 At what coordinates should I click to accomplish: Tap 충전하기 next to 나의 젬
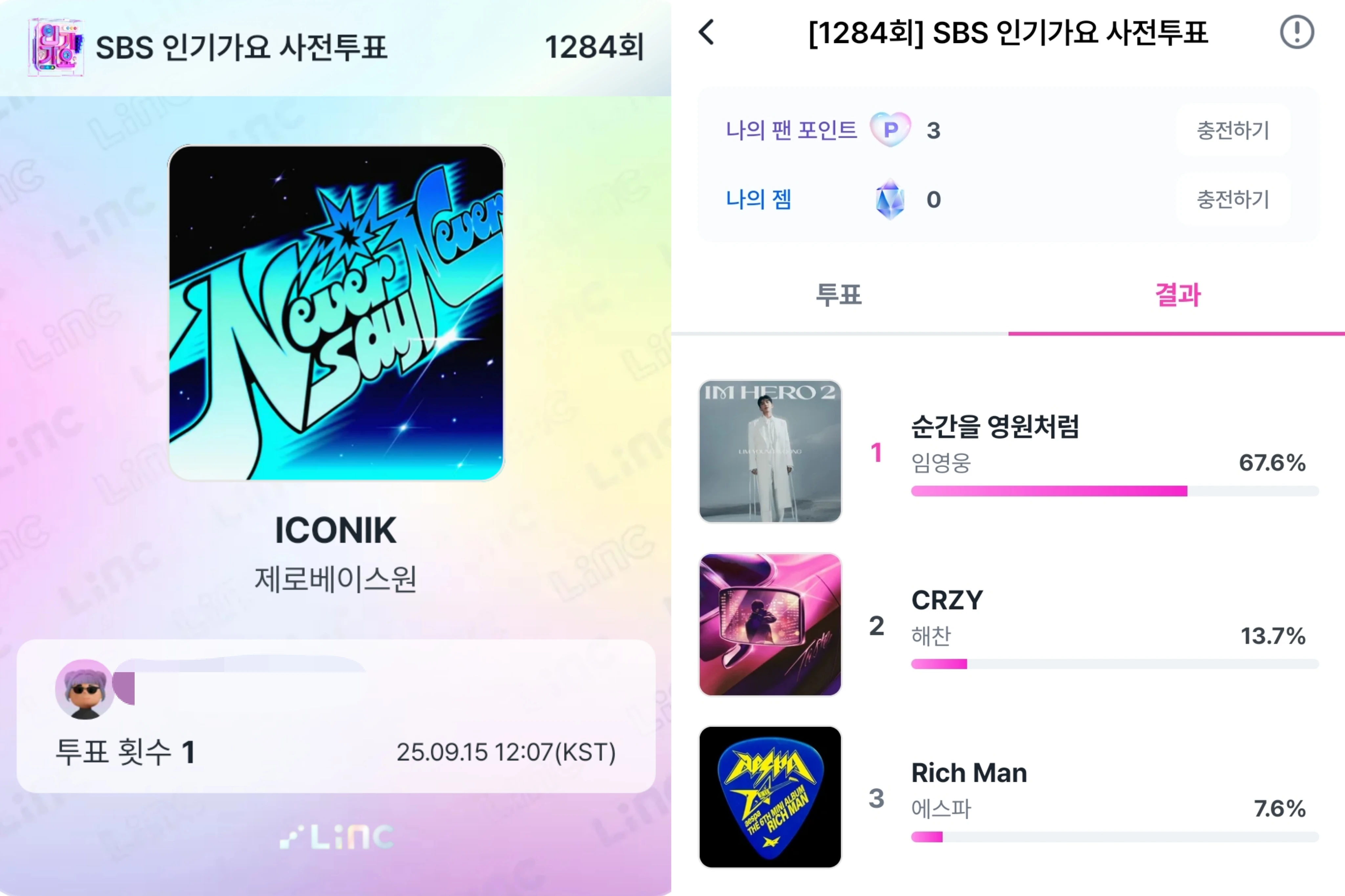[x=1232, y=200]
